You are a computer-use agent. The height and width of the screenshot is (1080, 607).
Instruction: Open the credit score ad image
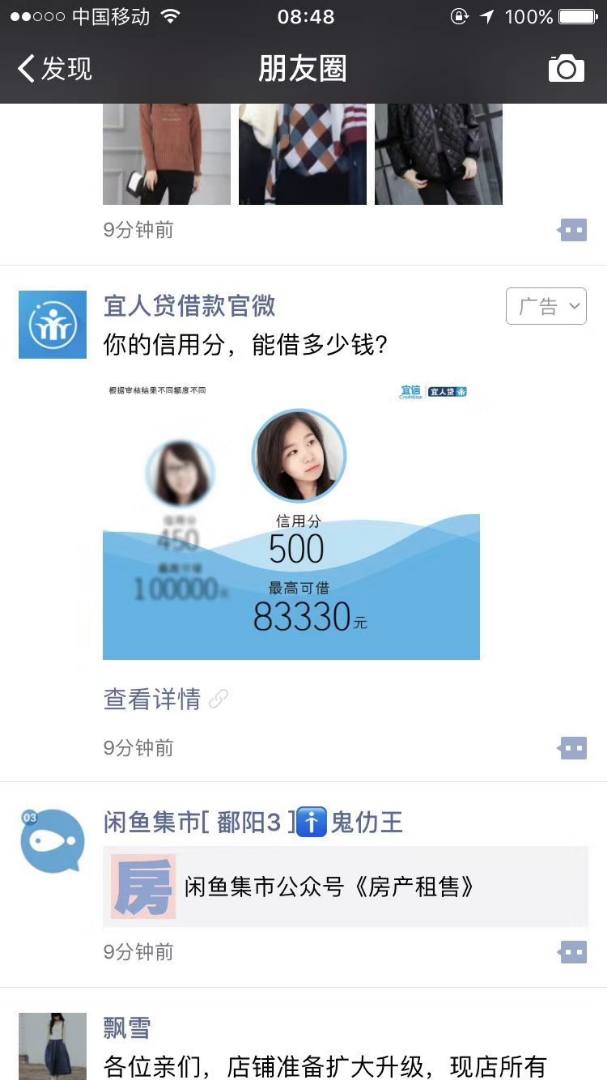[291, 520]
